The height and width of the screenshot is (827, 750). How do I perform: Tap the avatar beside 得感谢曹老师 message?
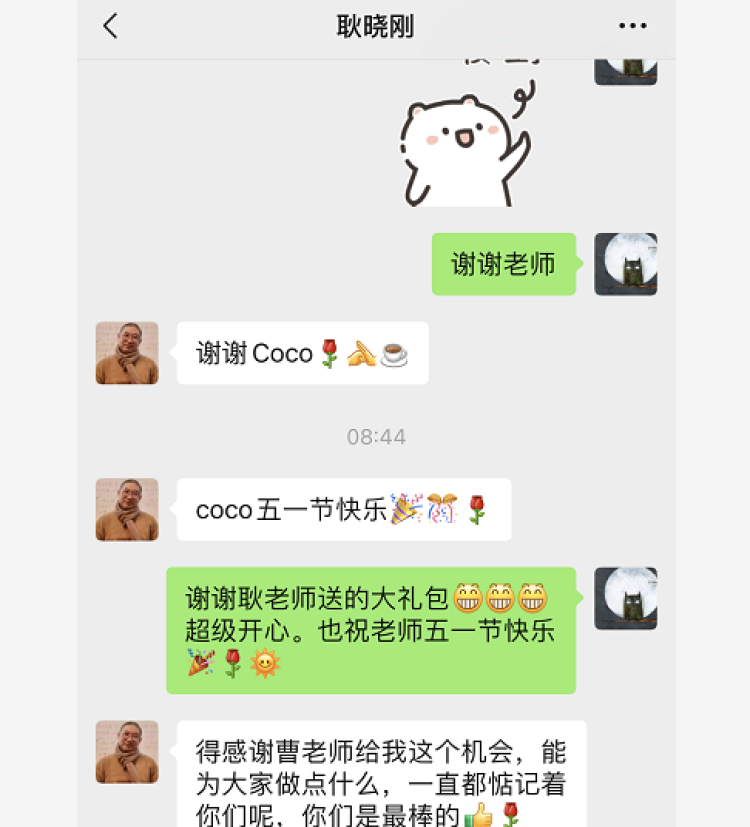coord(127,752)
